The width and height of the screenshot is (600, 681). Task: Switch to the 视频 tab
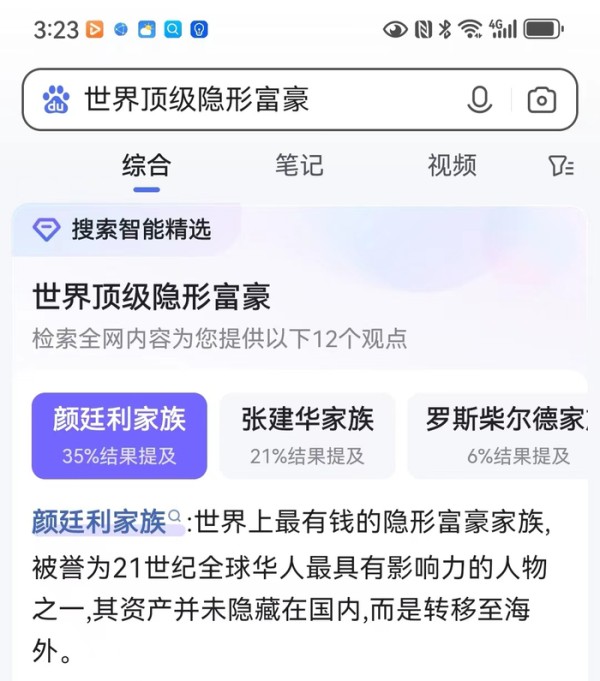(452, 165)
